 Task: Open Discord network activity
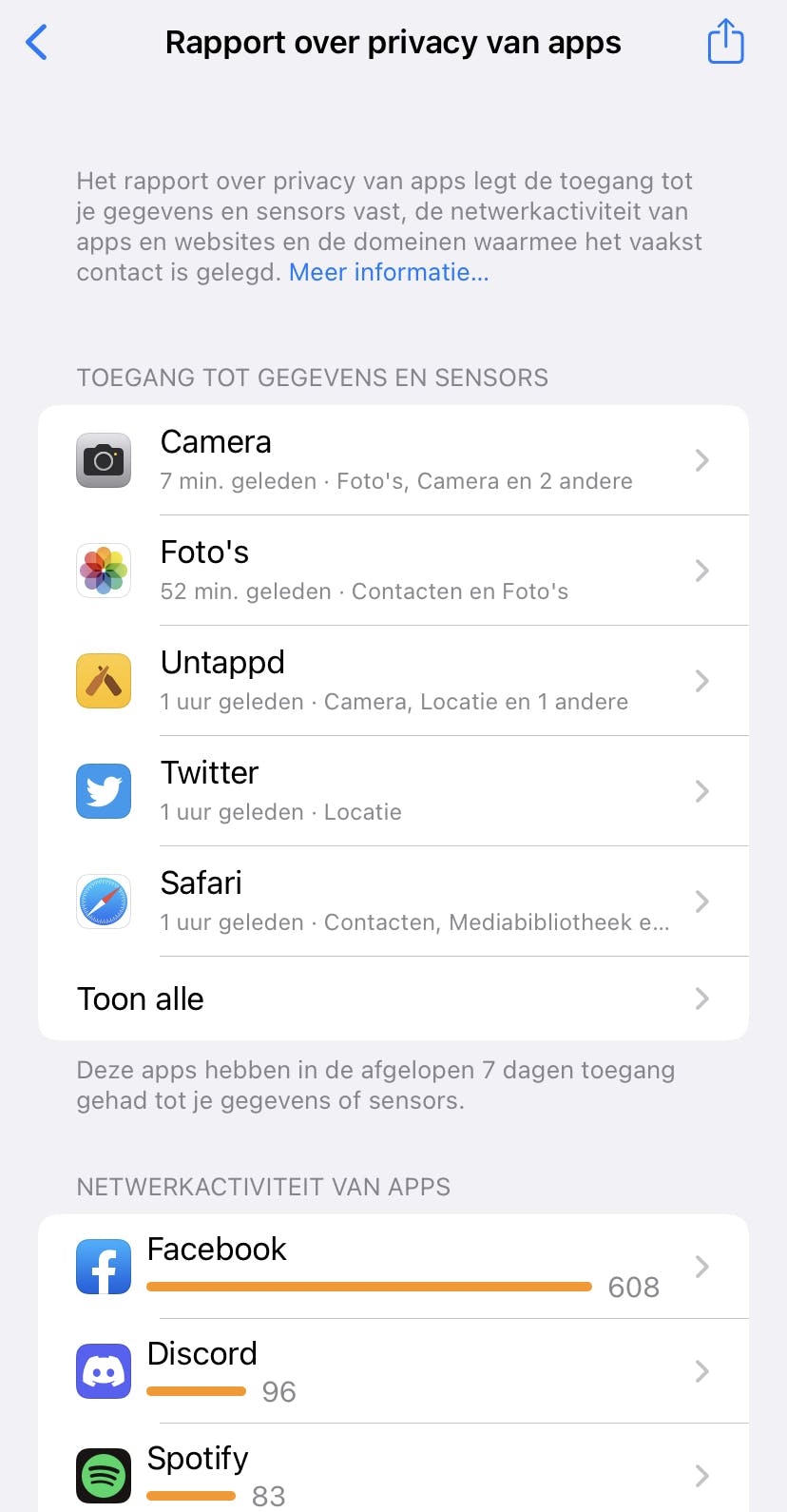point(393,1372)
